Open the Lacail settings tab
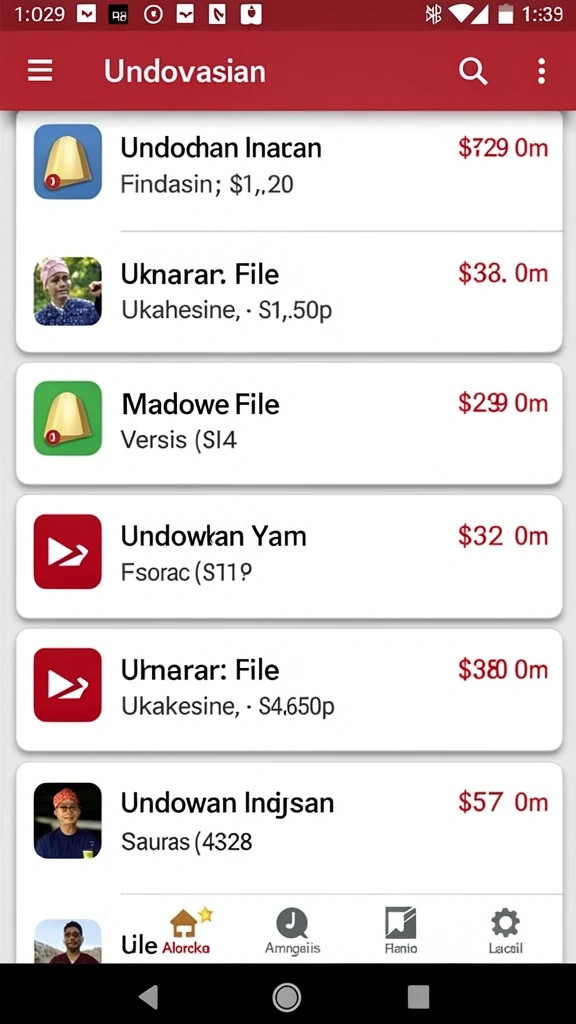Viewport: 576px width, 1024px height. click(505, 931)
